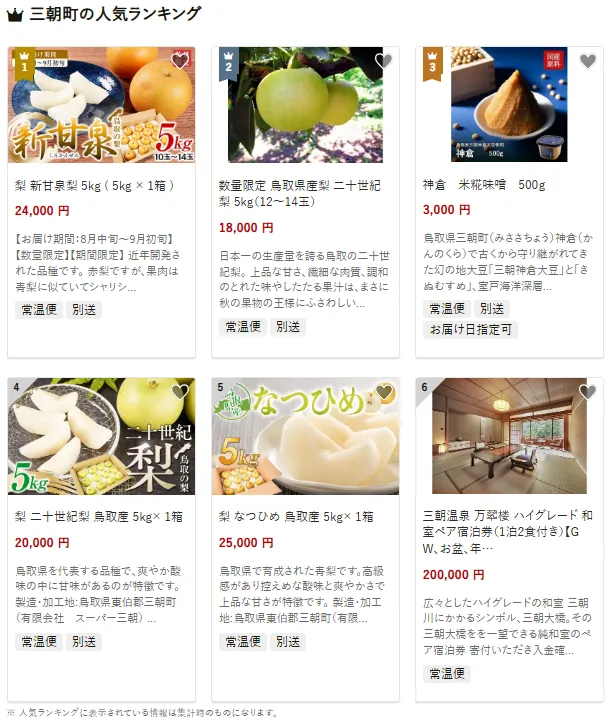
Task: Favorite the 二十世紀梨 5kg(12〜14玉) item
Action: tap(383, 61)
